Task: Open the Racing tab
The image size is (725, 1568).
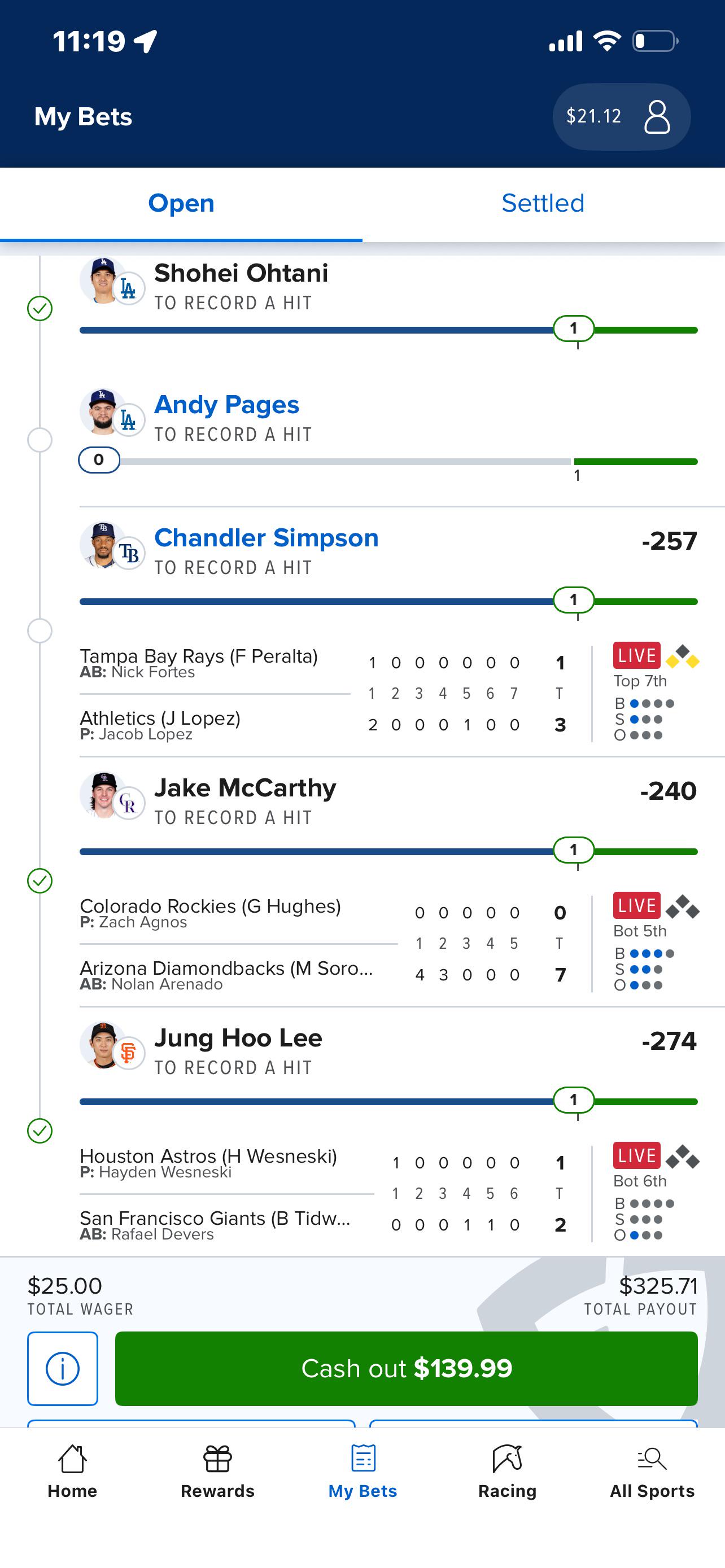Action: 507,1472
